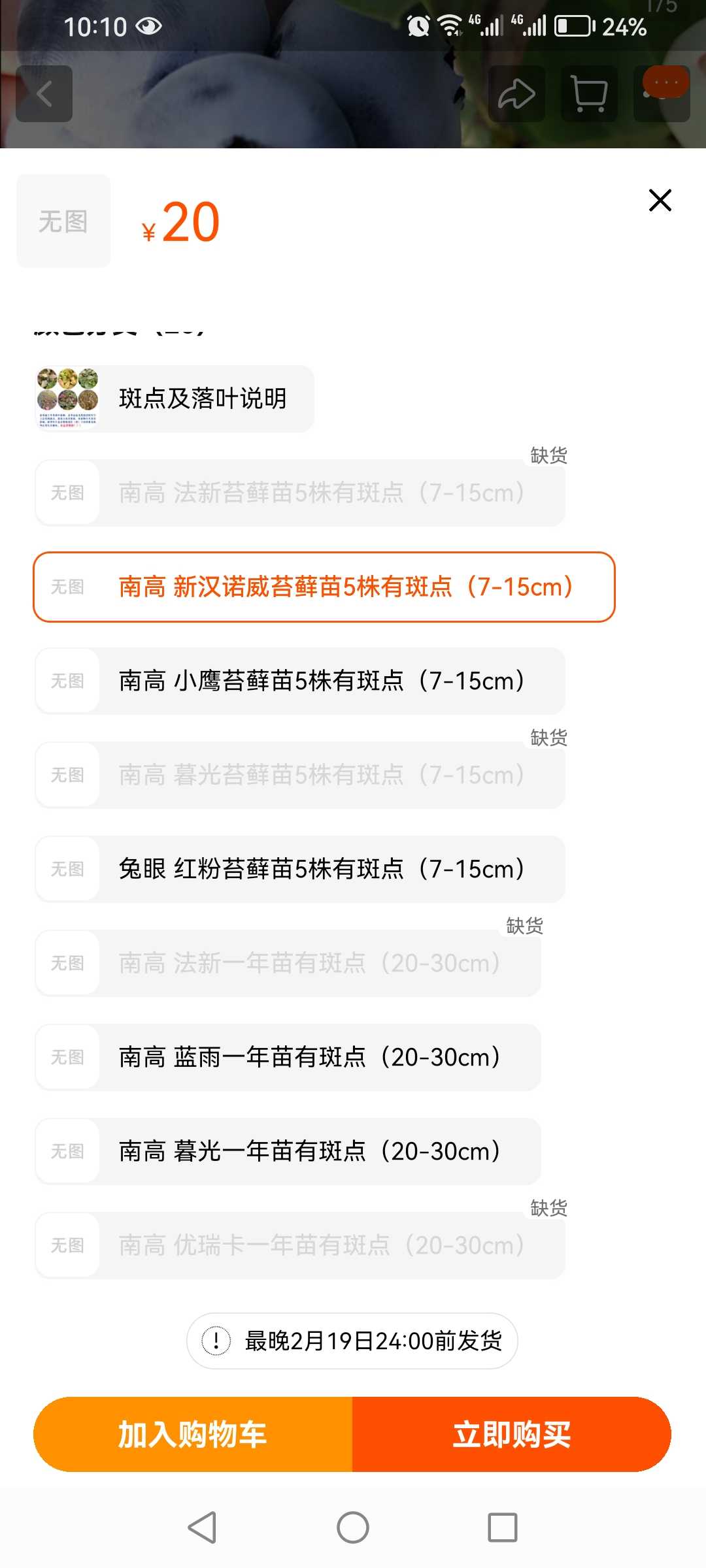Open the more options menu
This screenshot has width=706, height=1568.
662,93
